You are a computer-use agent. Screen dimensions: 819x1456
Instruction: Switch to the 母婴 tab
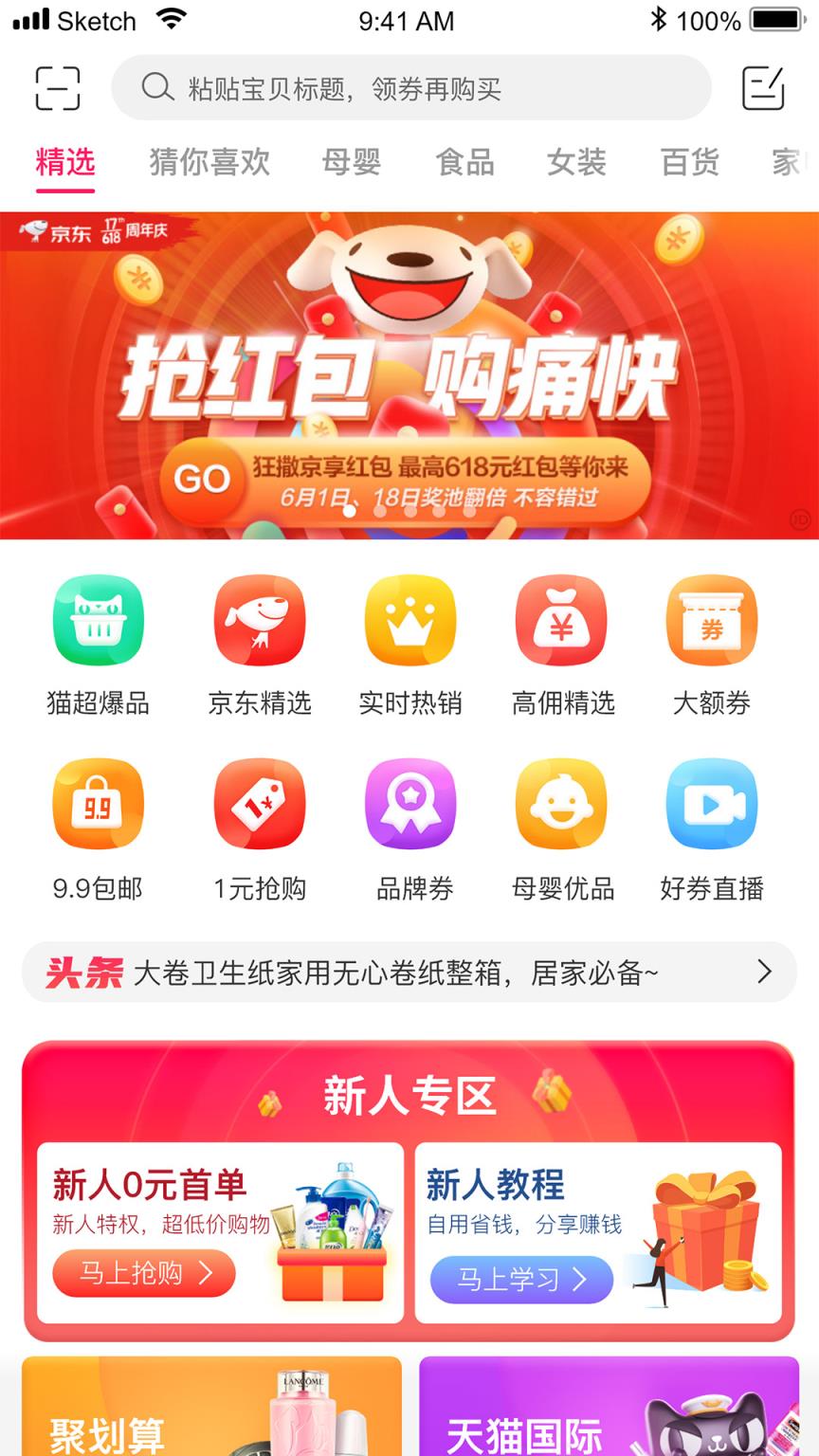pyautogui.click(x=352, y=162)
